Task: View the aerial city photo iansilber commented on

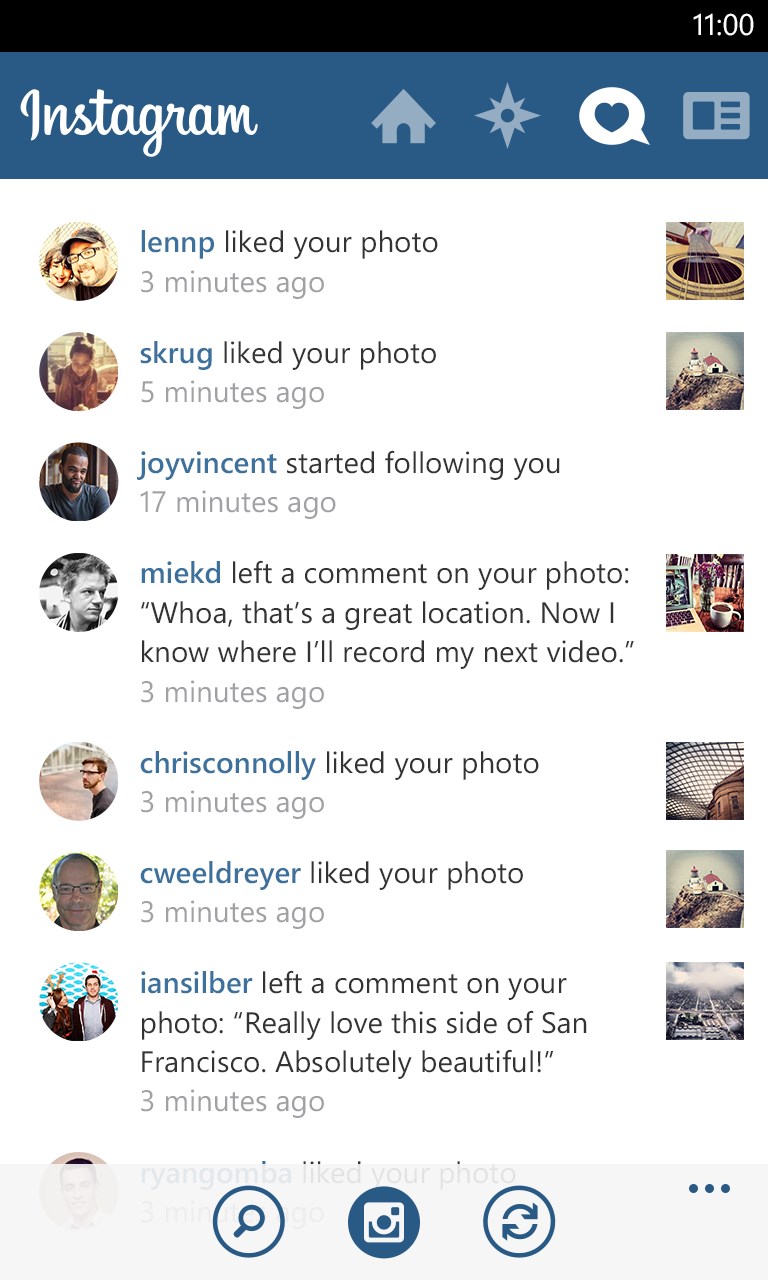Action: pos(704,1001)
